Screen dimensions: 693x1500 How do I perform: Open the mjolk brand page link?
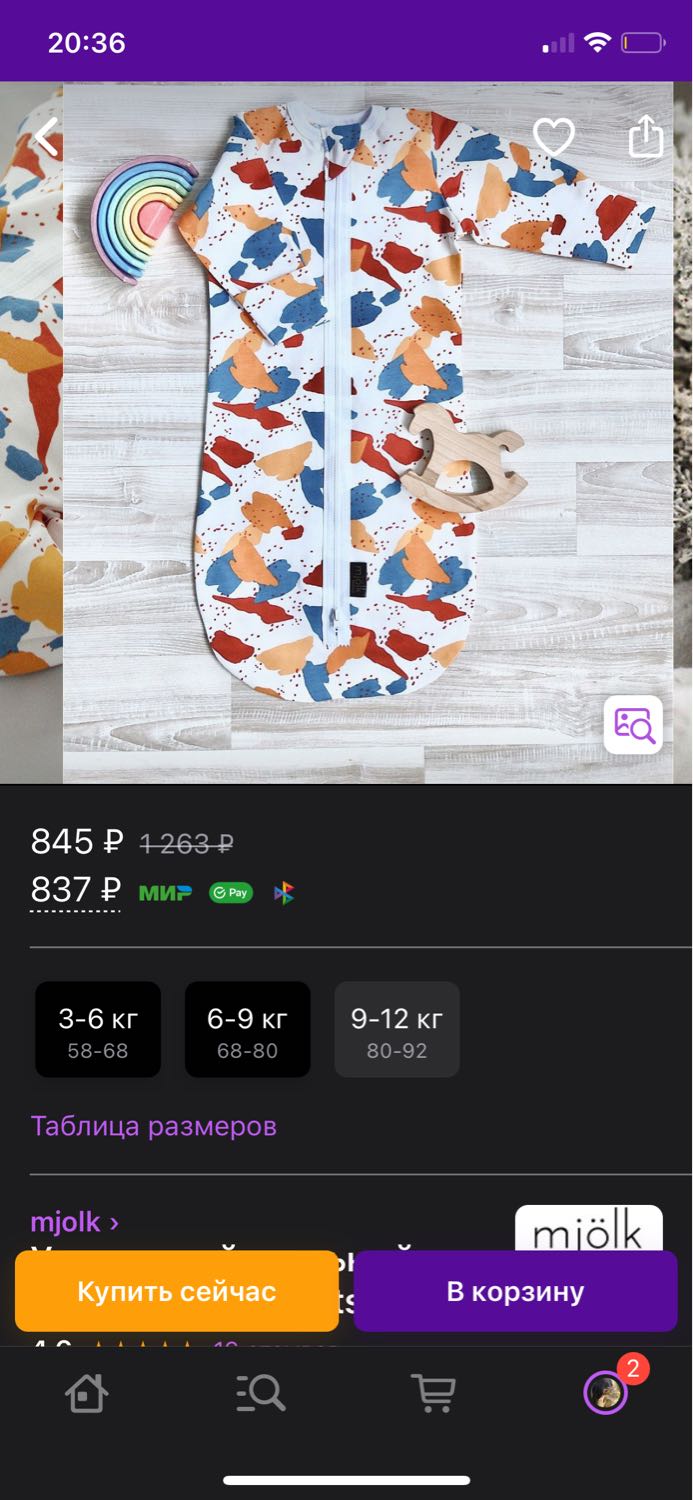click(75, 1221)
